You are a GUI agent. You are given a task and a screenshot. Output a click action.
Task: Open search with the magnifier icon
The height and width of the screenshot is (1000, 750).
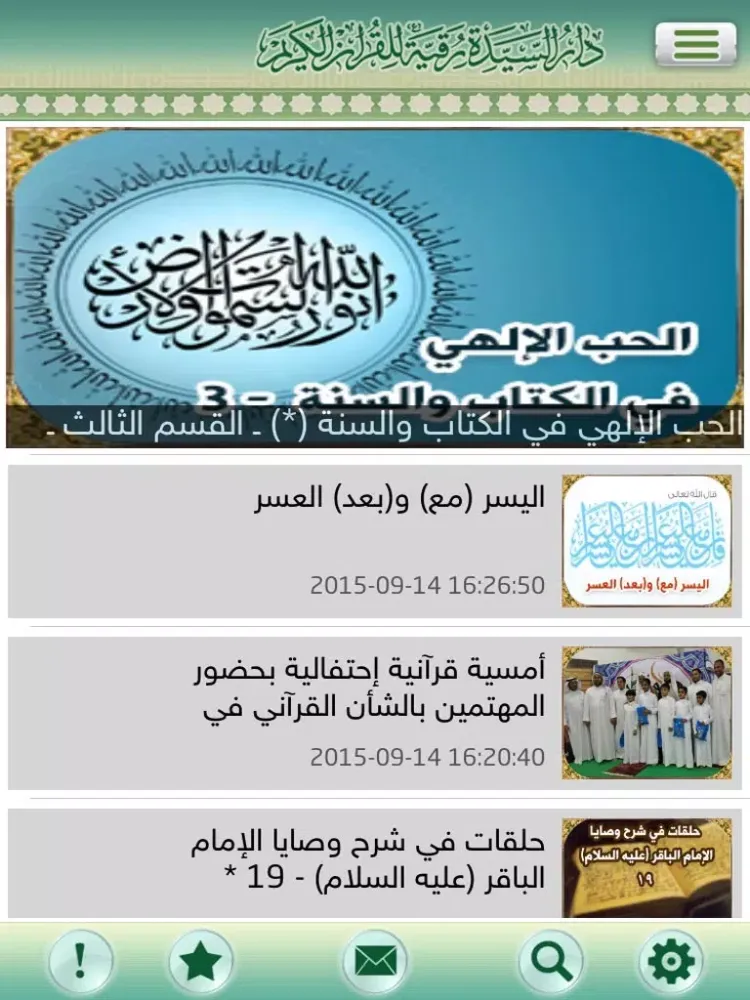[x=550, y=961]
